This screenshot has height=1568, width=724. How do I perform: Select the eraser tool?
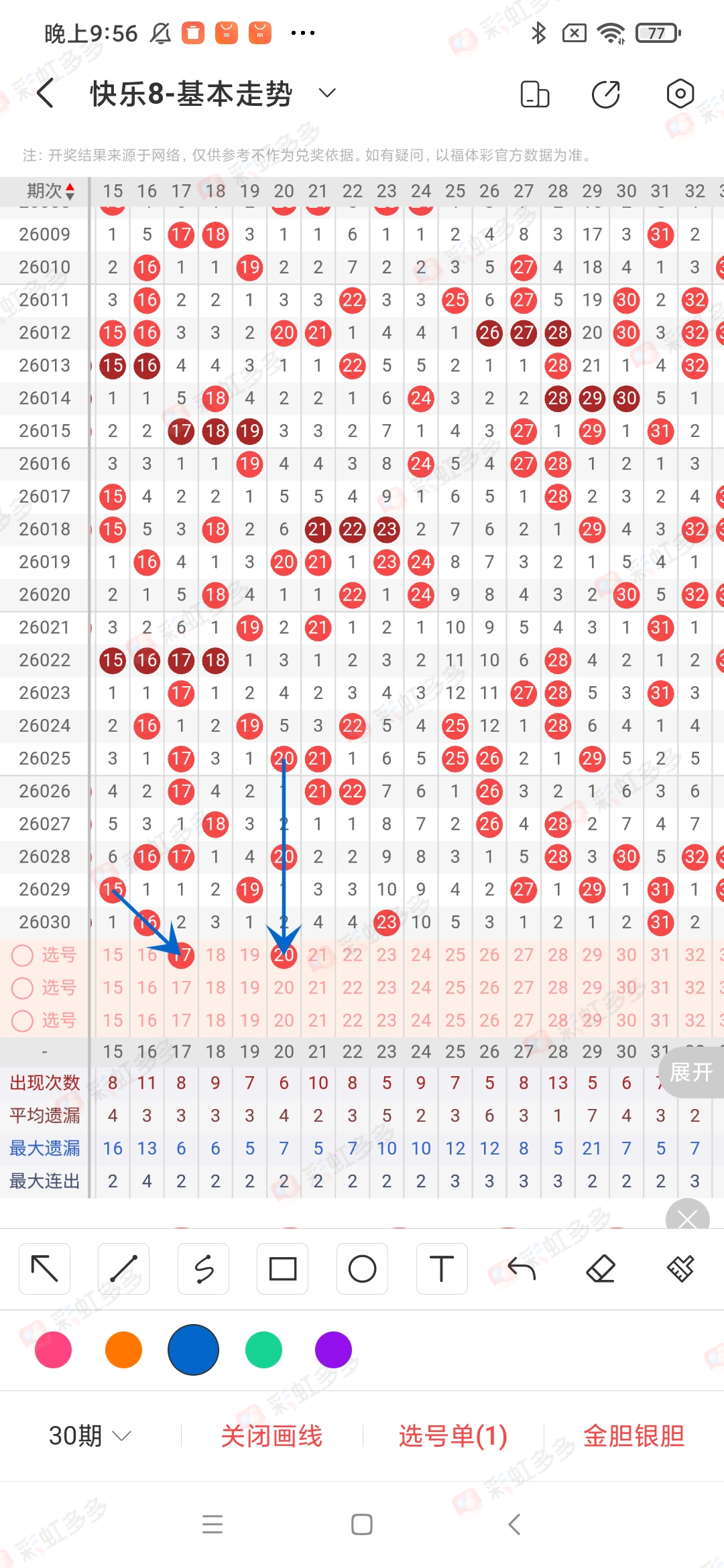pyautogui.click(x=601, y=1268)
